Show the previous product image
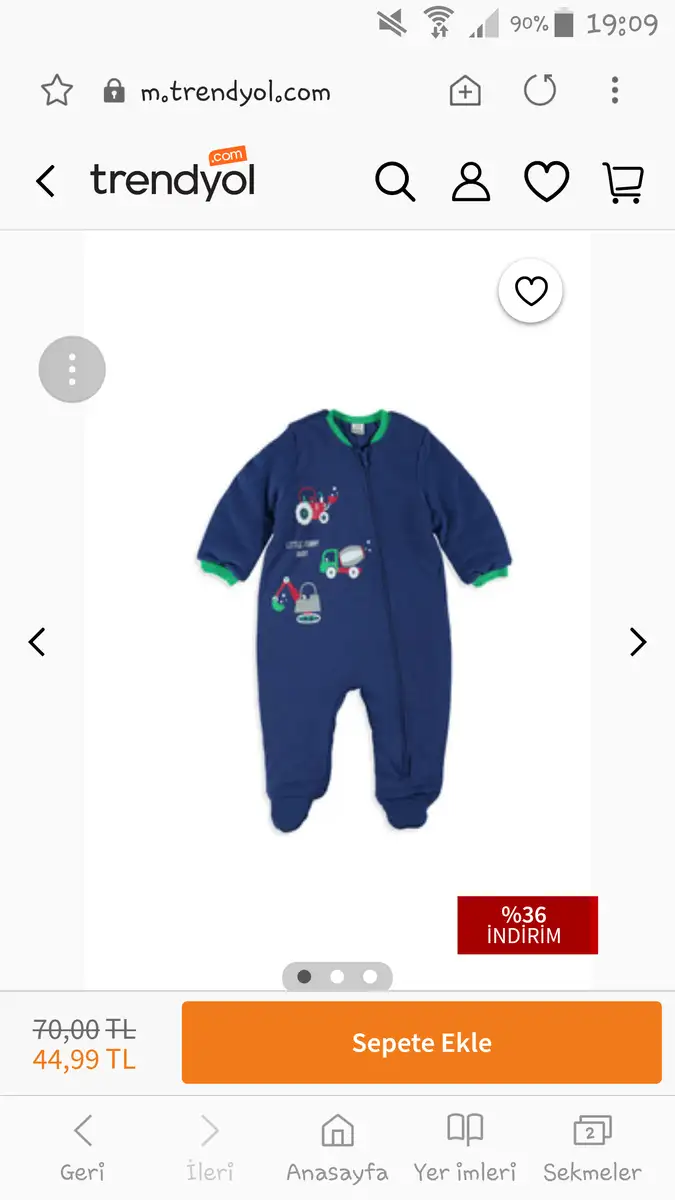The width and height of the screenshot is (675, 1200). pyautogui.click(x=37, y=641)
